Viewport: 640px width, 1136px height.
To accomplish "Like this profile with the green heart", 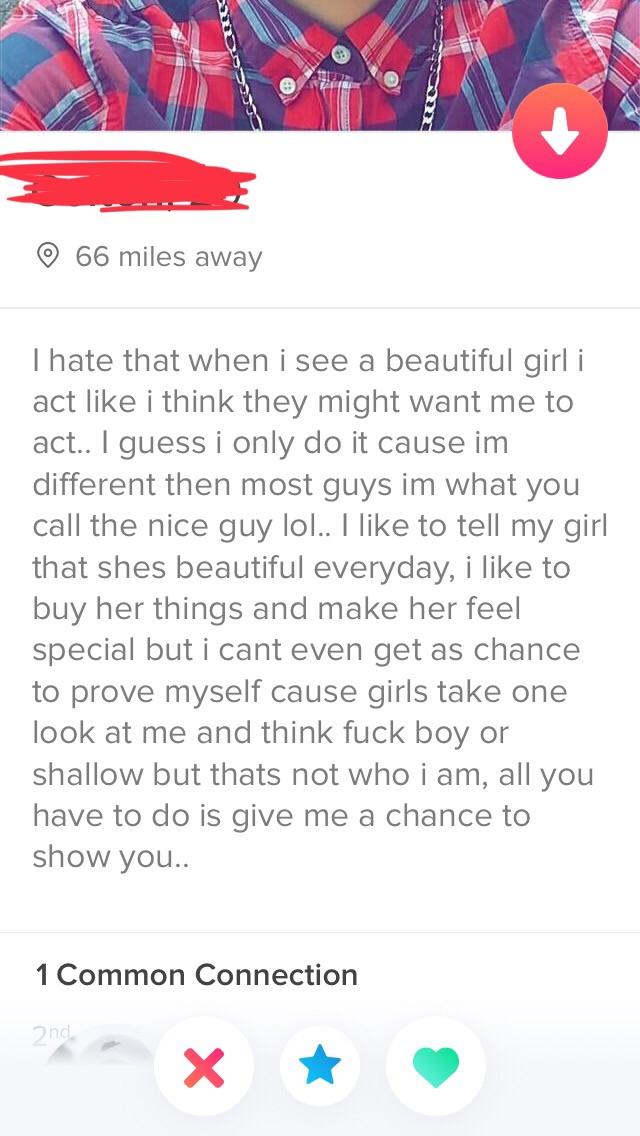I will point(436,1066).
